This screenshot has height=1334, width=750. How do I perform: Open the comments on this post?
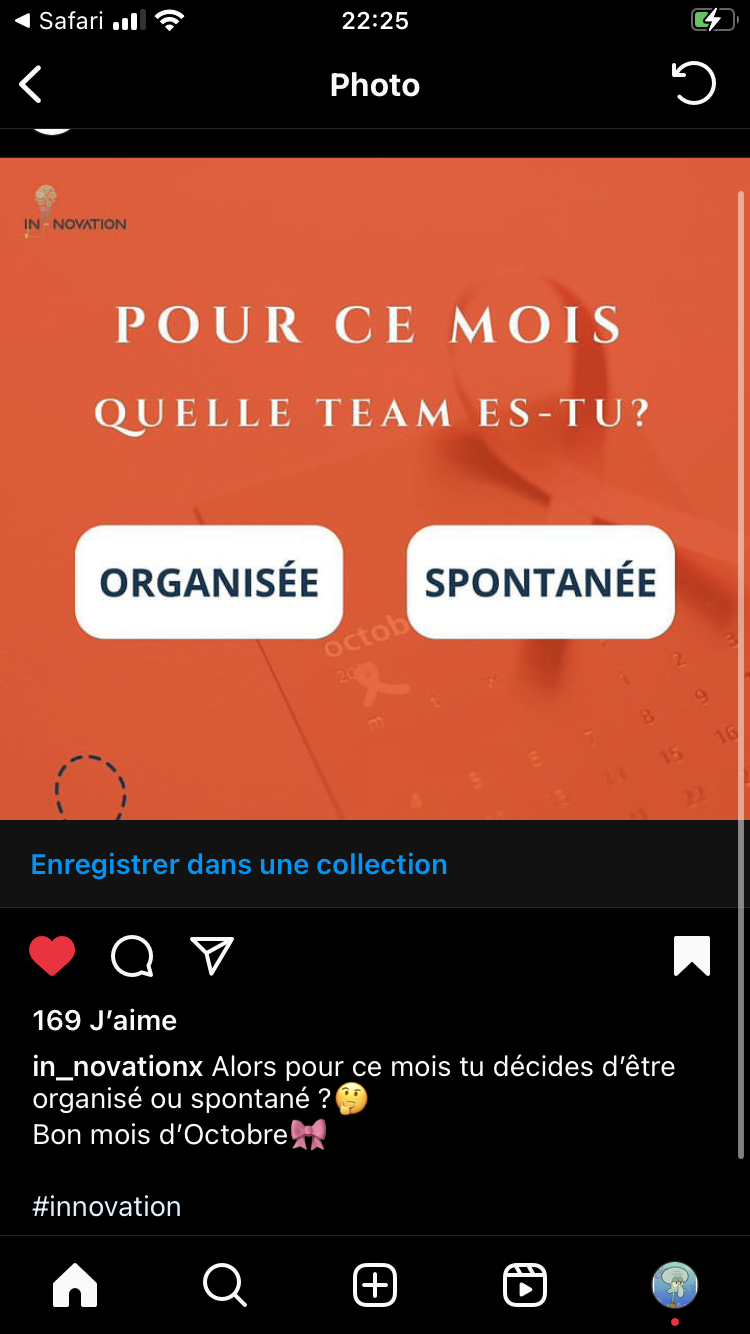(132, 956)
